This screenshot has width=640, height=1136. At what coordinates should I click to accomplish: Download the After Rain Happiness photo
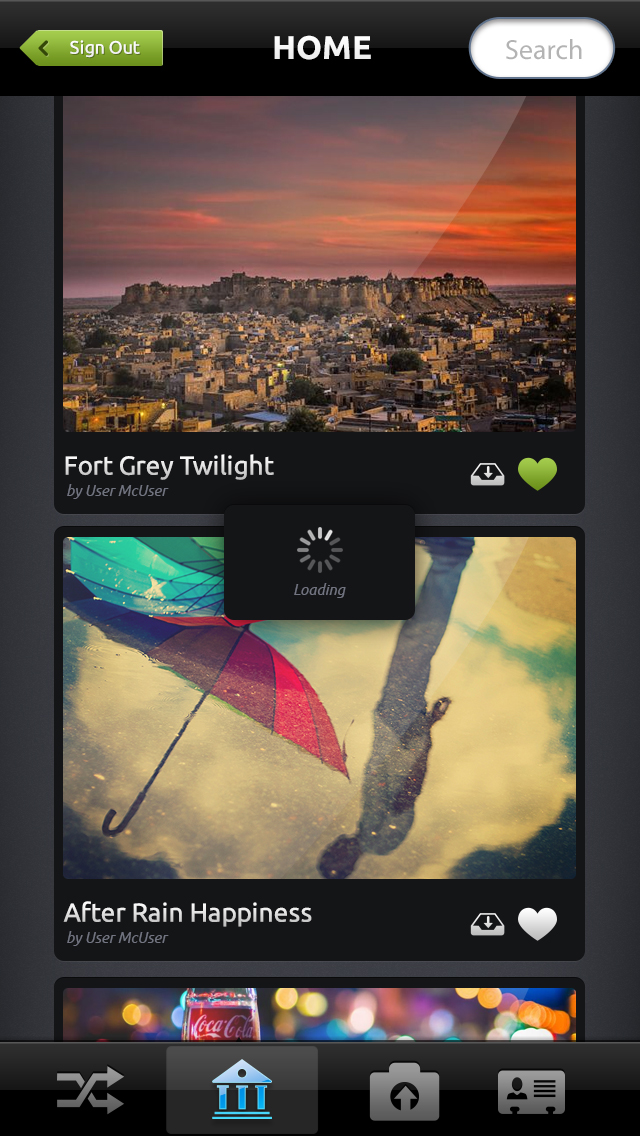pyautogui.click(x=488, y=924)
